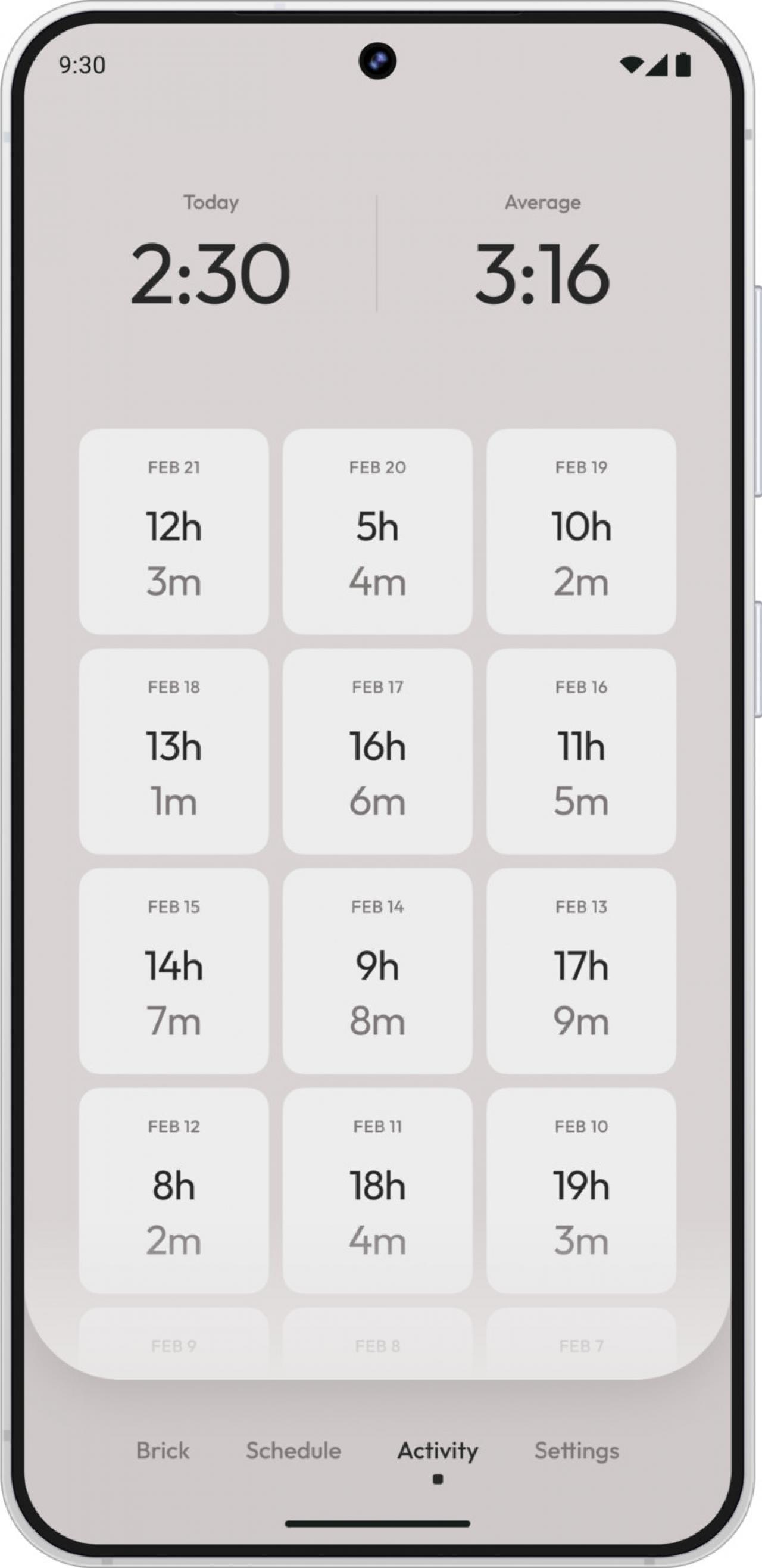Open the FEB 21 activity card
Image resolution: width=762 pixels, height=1568 pixels.
[173, 531]
